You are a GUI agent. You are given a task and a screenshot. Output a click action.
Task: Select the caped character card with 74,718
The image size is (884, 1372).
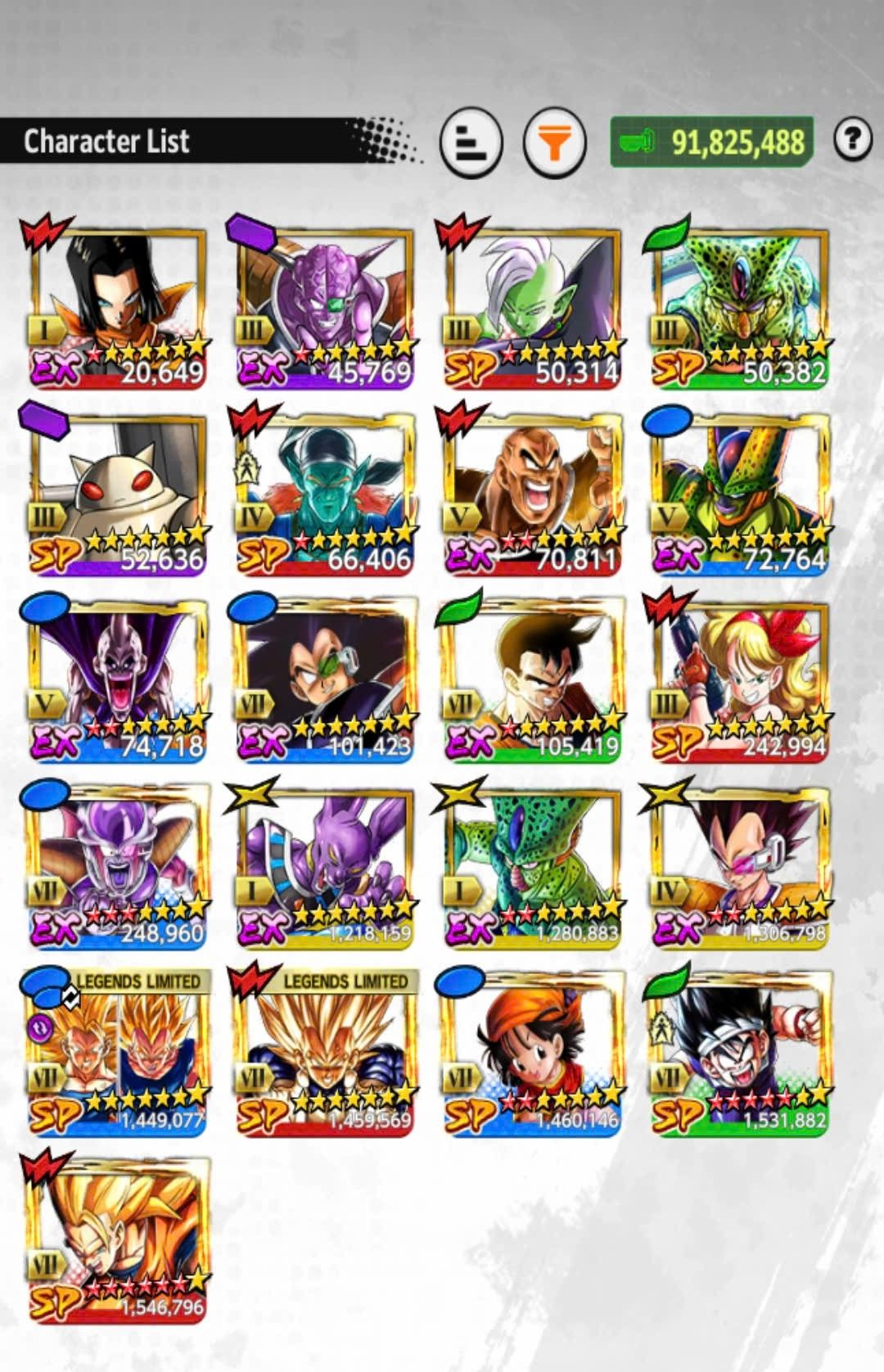coord(117,680)
